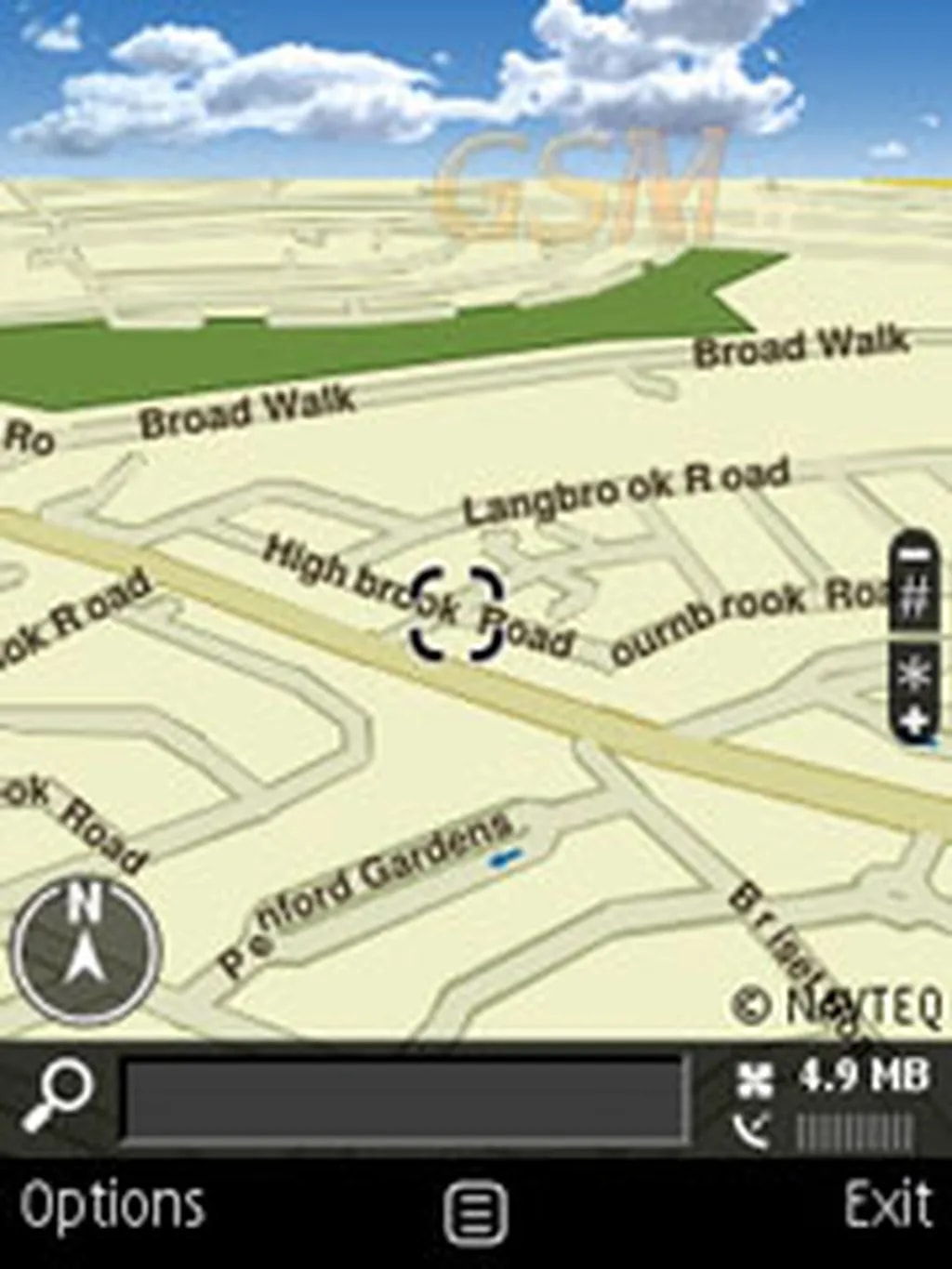
Task: Tap the search field at the bottom
Action: pyautogui.click(x=405, y=1099)
